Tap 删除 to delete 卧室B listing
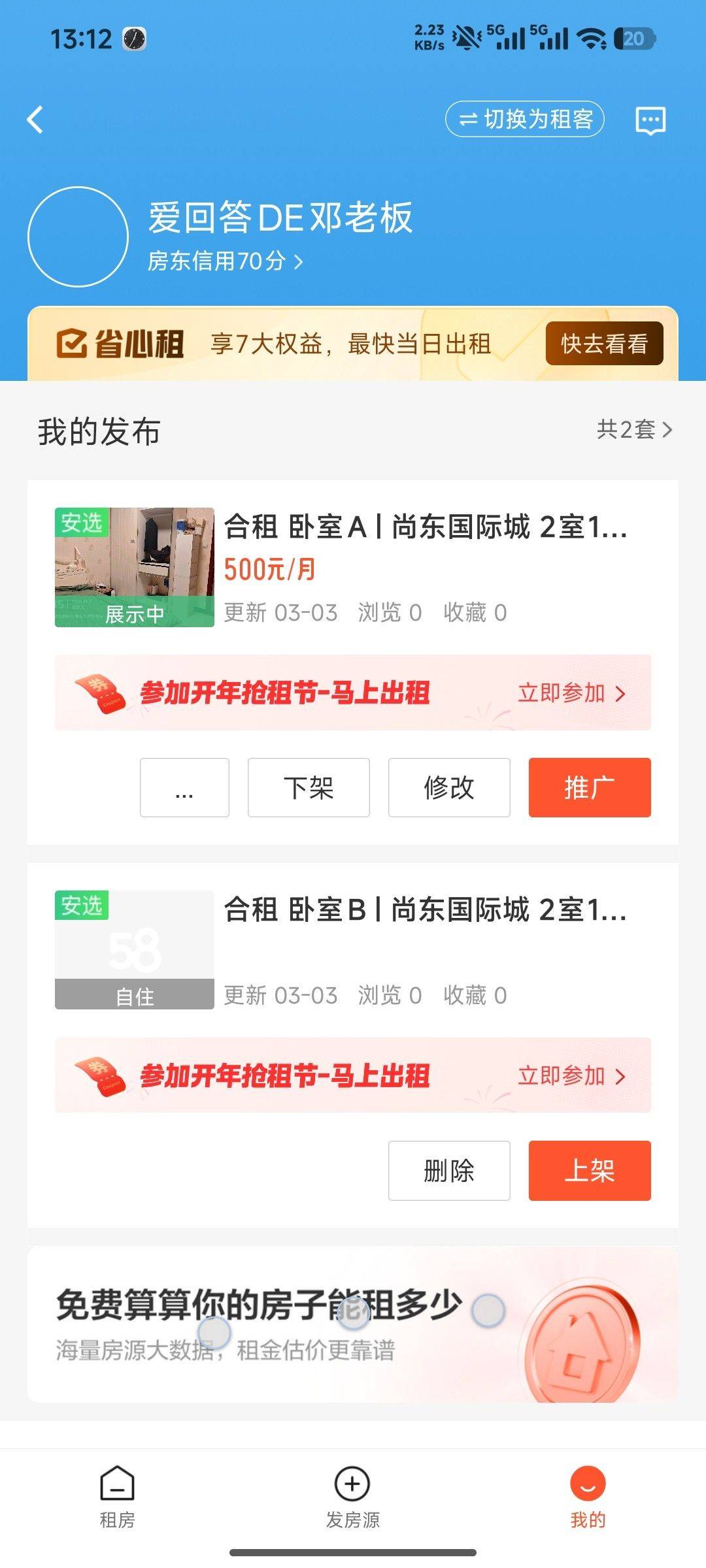 click(x=449, y=1171)
